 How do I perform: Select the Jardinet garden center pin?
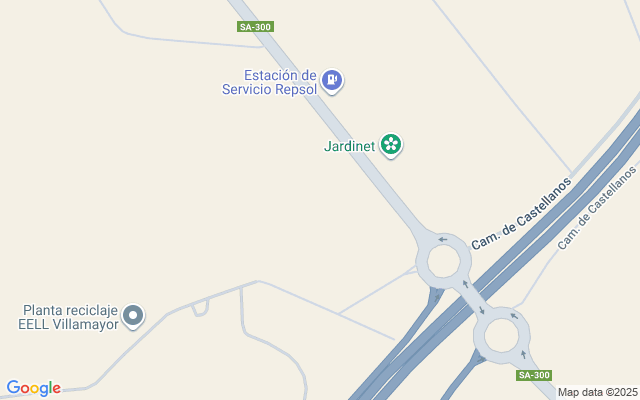pos(391,145)
